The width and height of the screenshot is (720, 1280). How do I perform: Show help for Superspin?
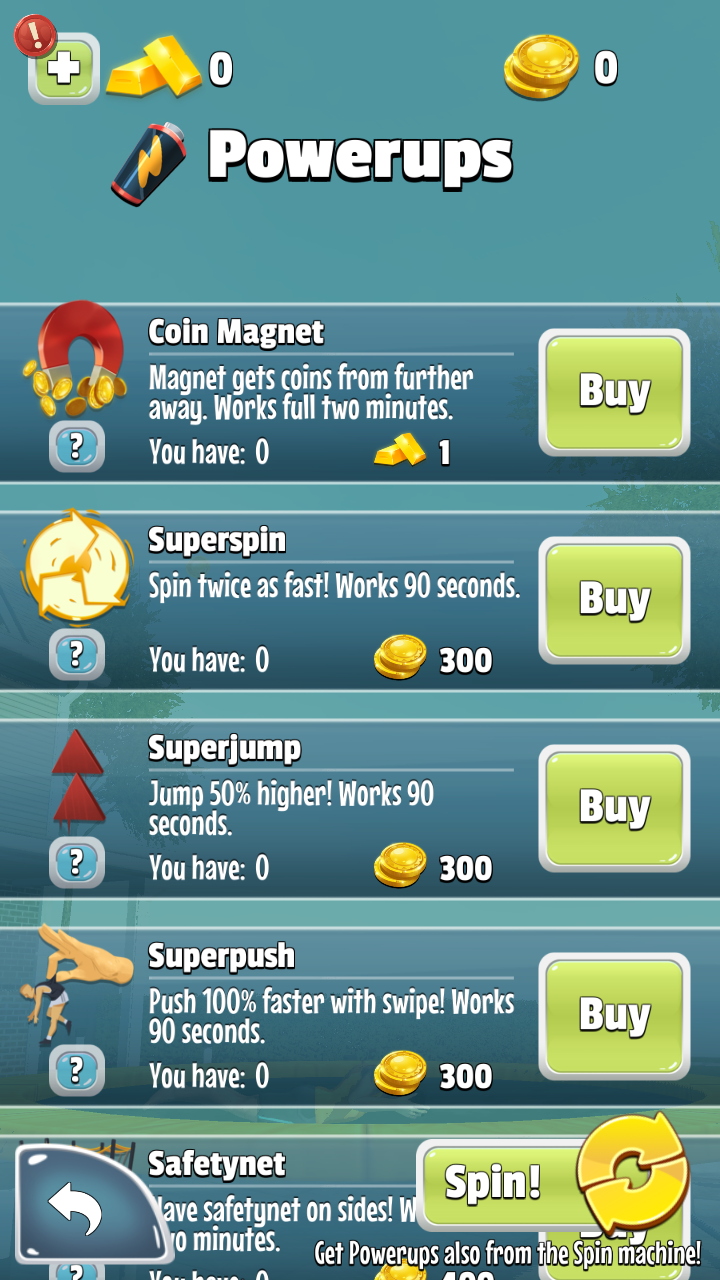(x=77, y=655)
